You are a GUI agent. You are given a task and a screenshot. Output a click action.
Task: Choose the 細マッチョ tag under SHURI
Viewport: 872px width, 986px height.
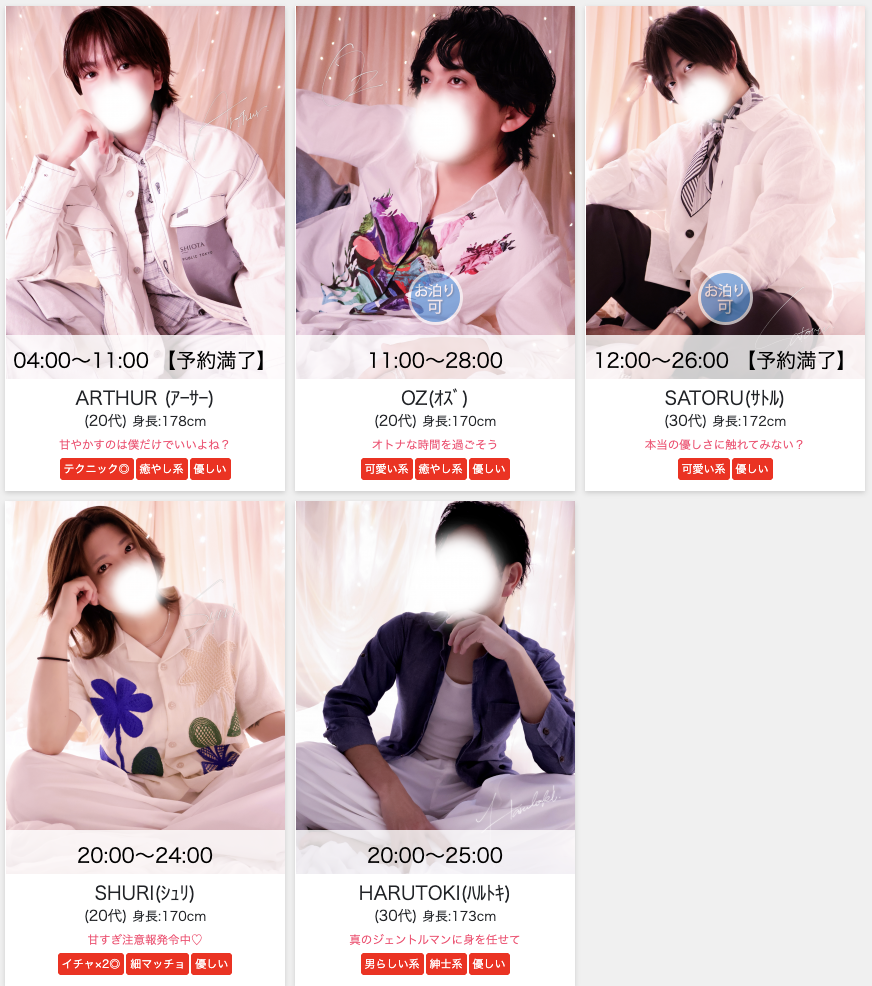pos(157,964)
